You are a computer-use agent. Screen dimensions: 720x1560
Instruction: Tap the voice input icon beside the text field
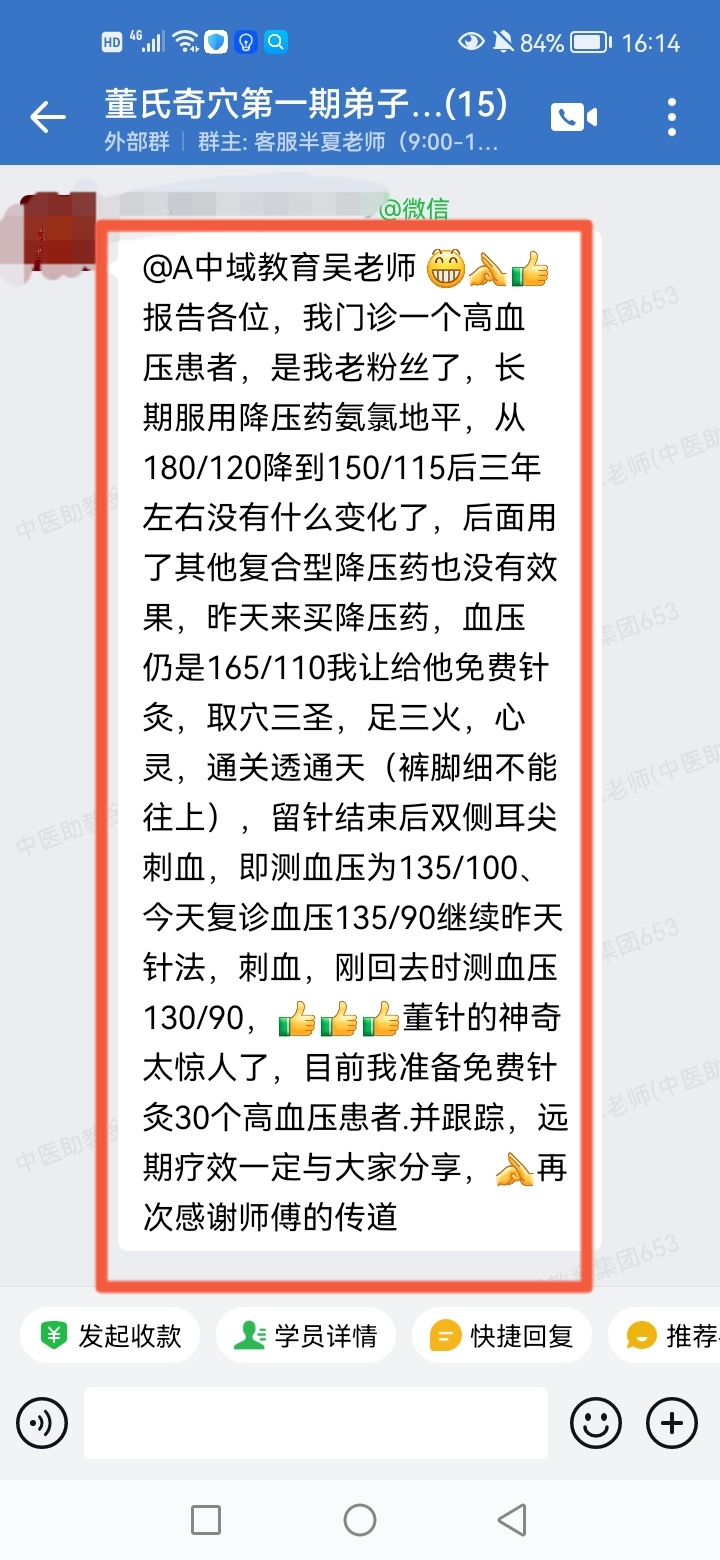click(41, 1422)
